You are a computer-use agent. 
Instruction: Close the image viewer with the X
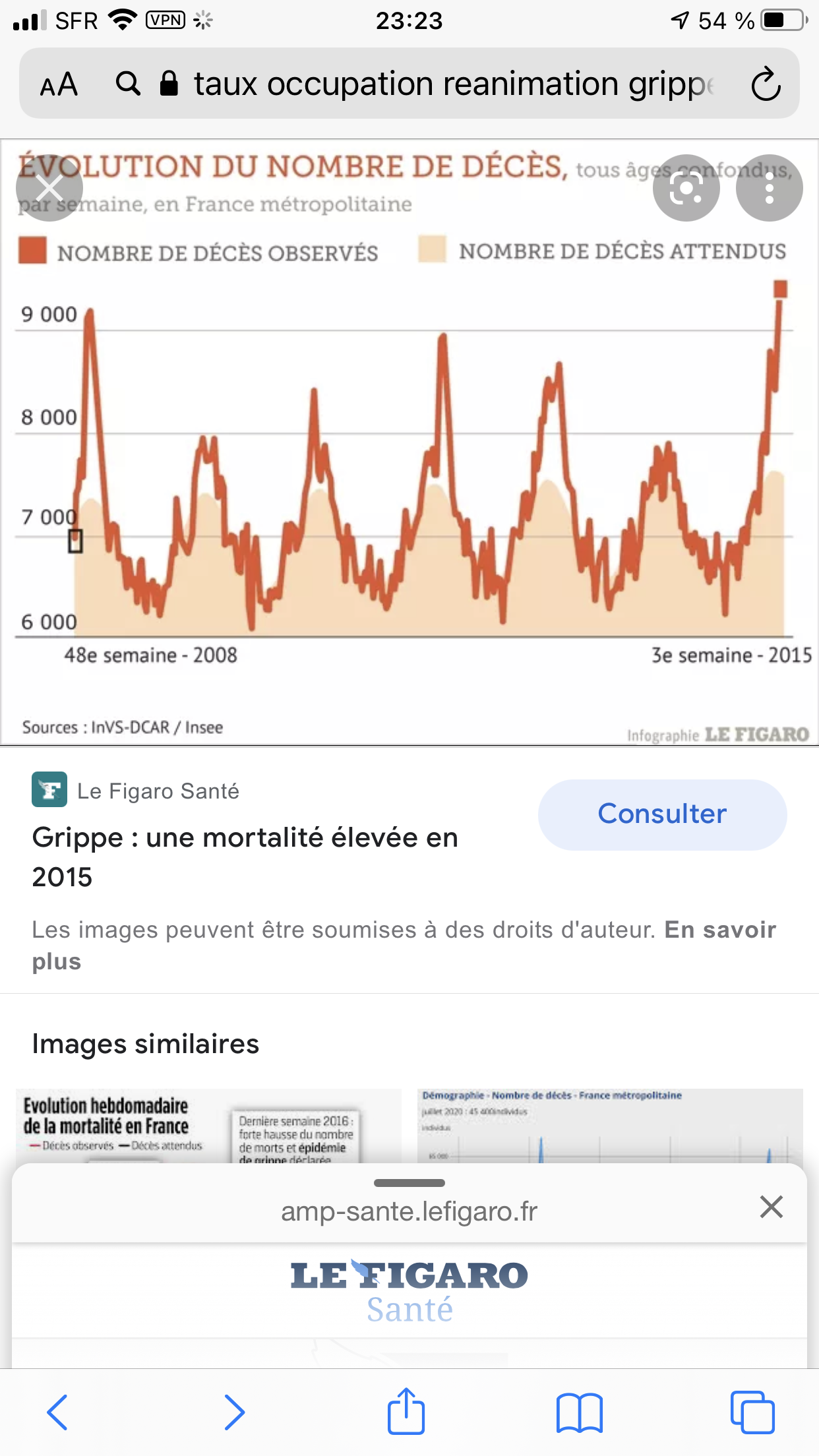point(49,188)
